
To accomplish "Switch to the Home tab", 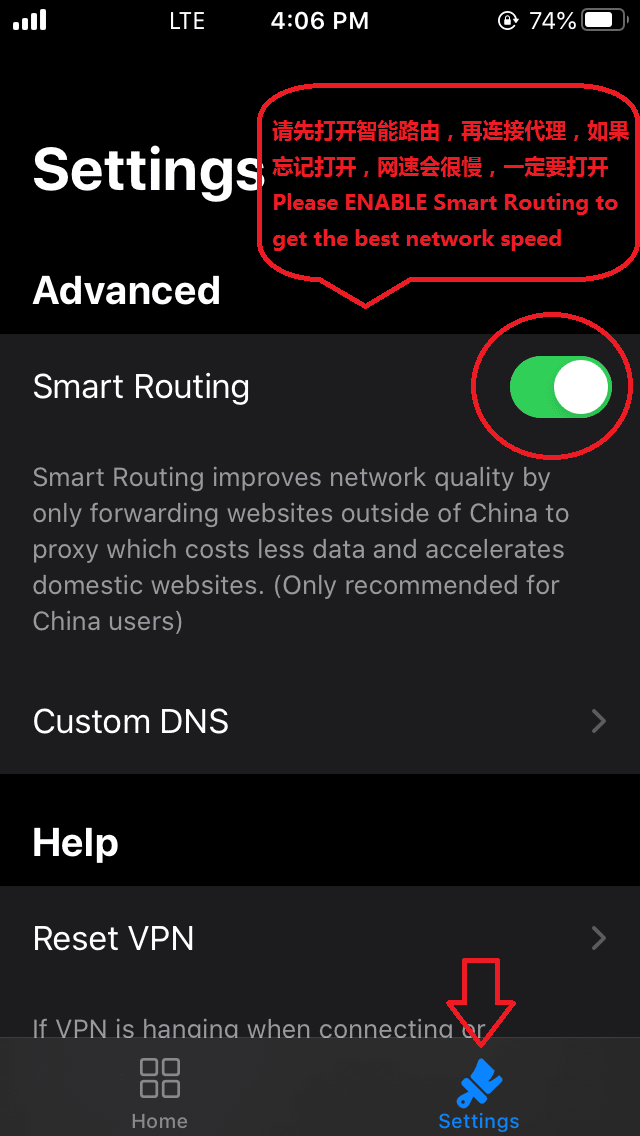I will coord(160,1091).
